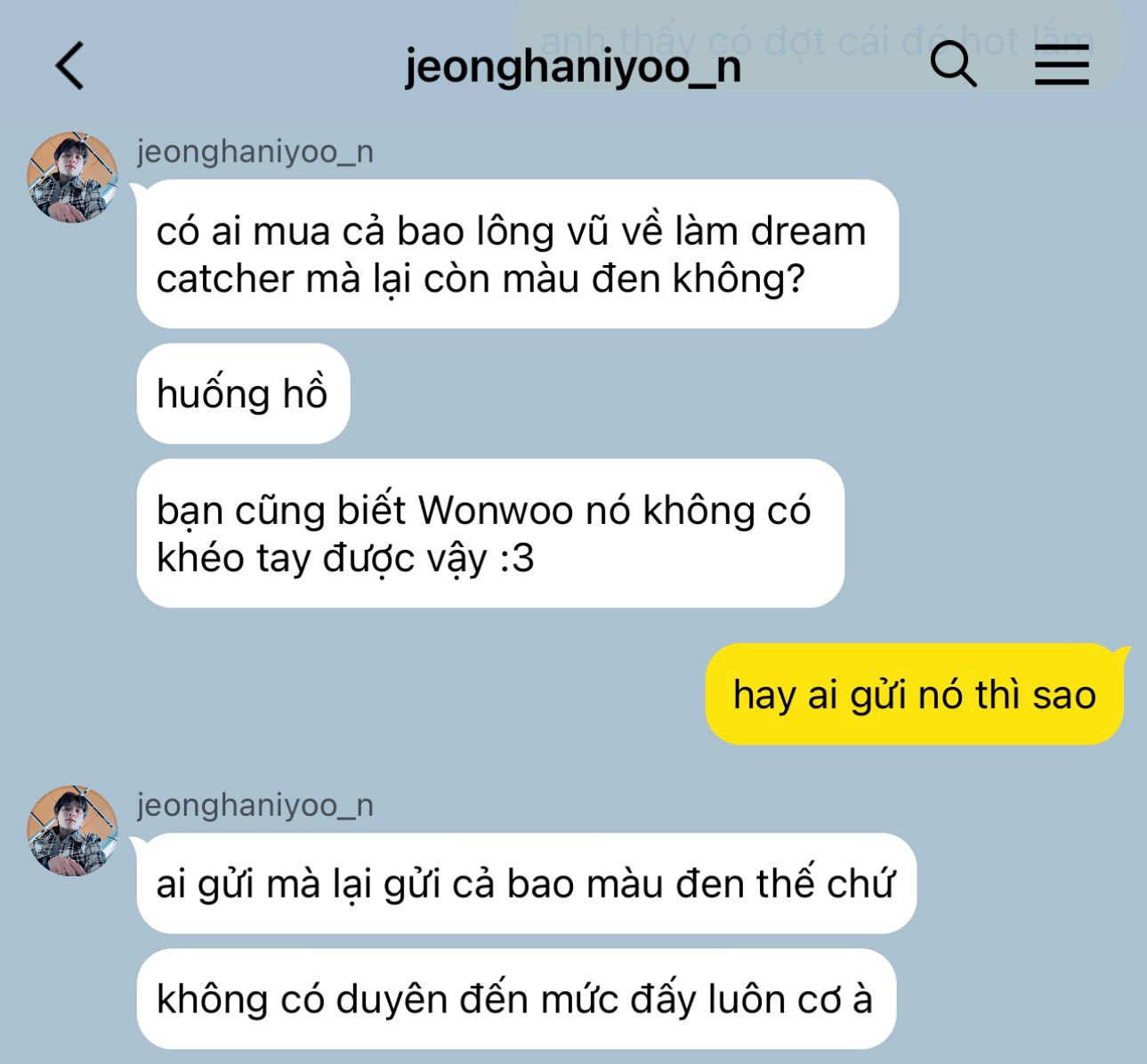The width and height of the screenshot is (1147, 1064).
Task: Open jeonghaniyoo_n's avatar beside 'ai gửi mà lại' message
Action: tap(73, 830)
